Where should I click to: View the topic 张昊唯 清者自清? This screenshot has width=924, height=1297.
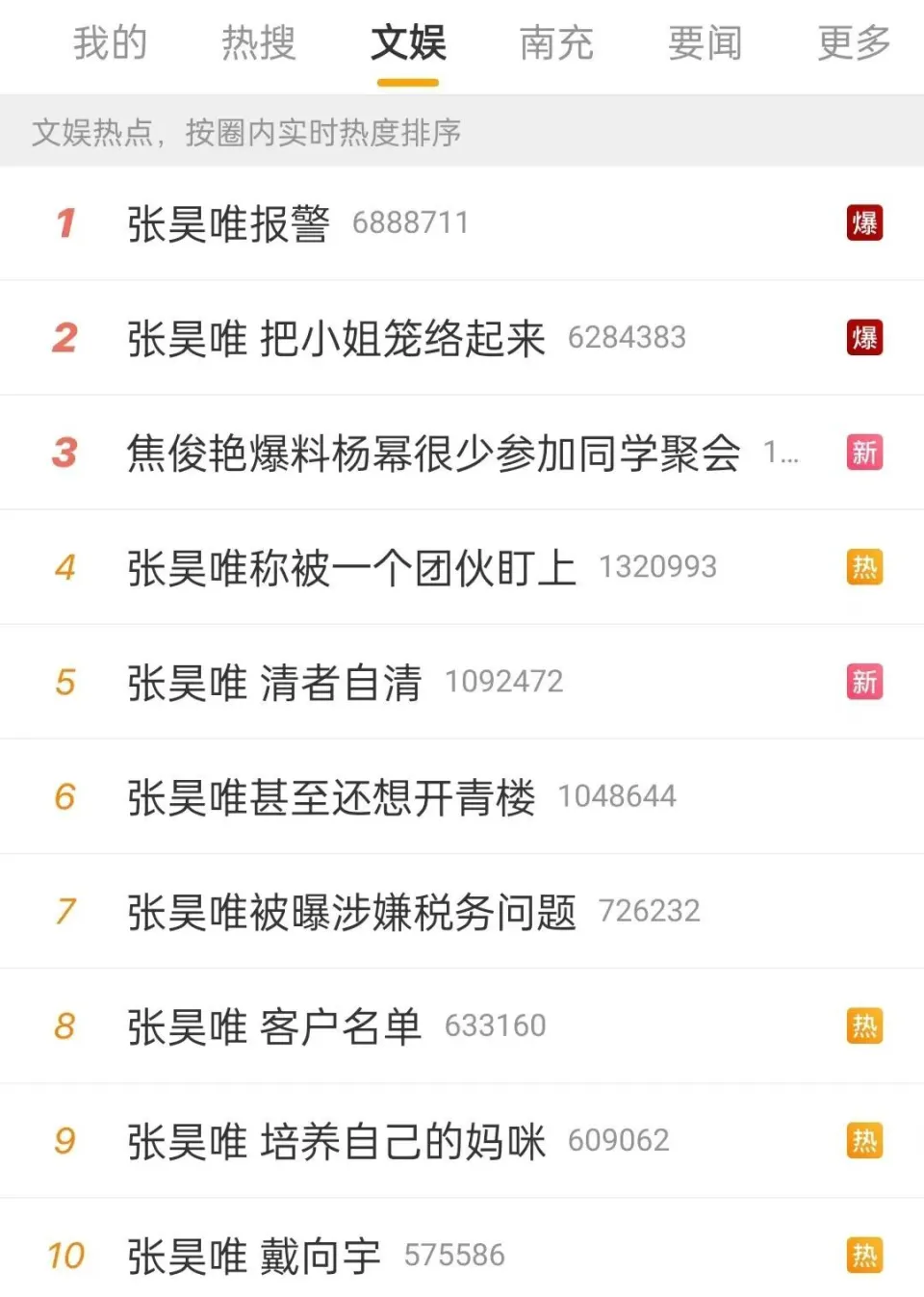[x=274, y=682]
